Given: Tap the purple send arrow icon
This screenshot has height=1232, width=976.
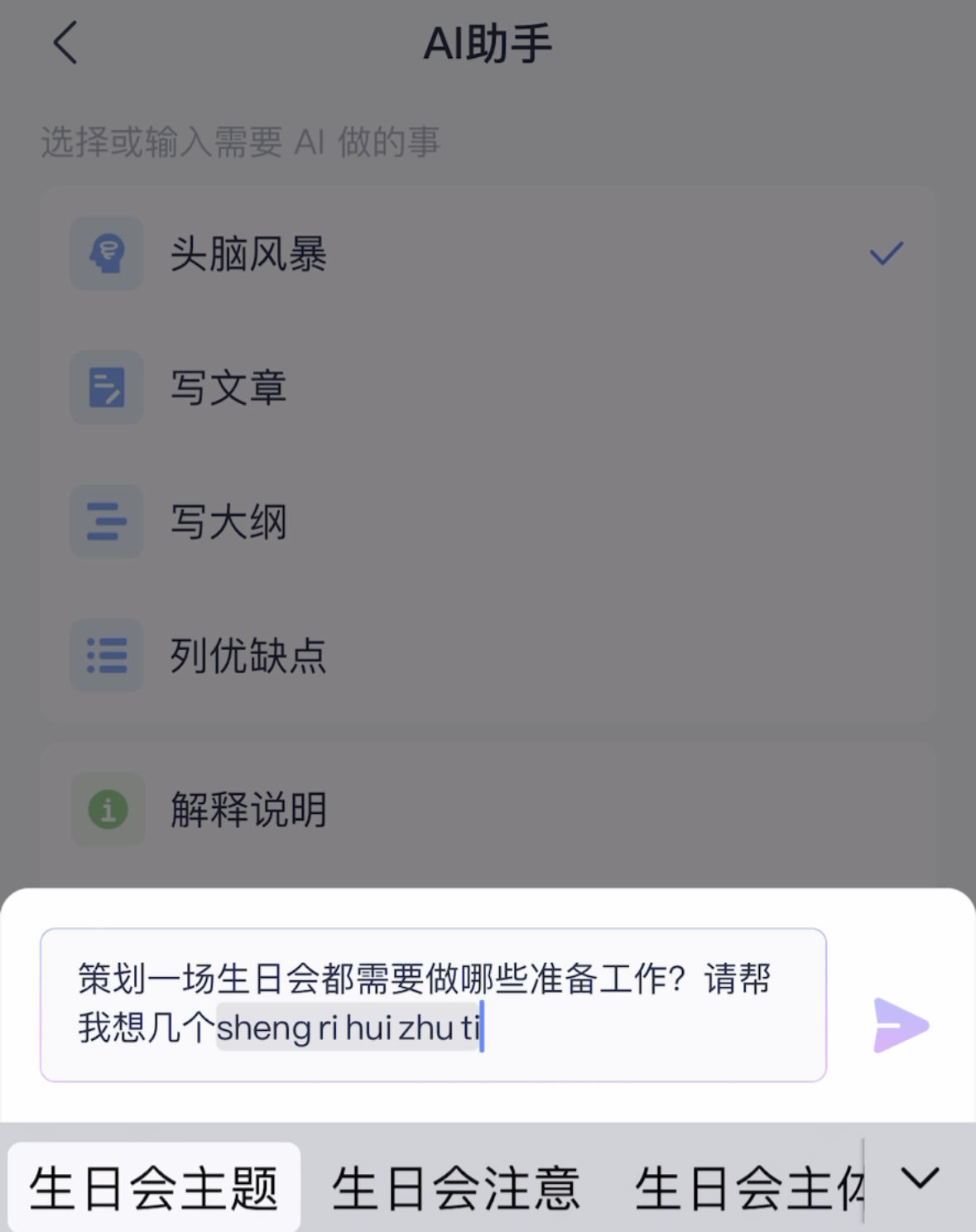Looking at the screenshot, I should [x=899, y=1027].
